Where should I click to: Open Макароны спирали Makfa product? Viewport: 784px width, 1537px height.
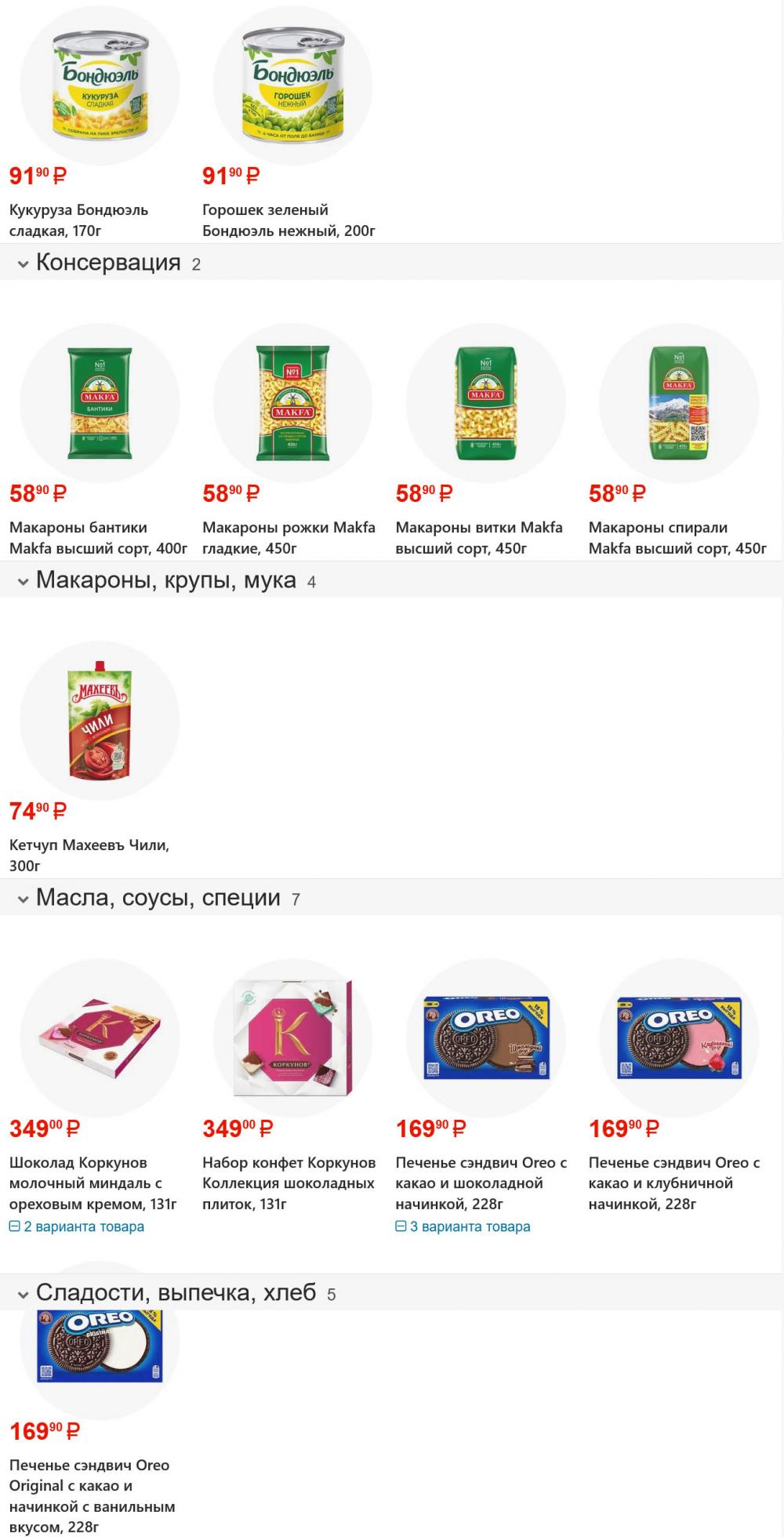[679, 403]
